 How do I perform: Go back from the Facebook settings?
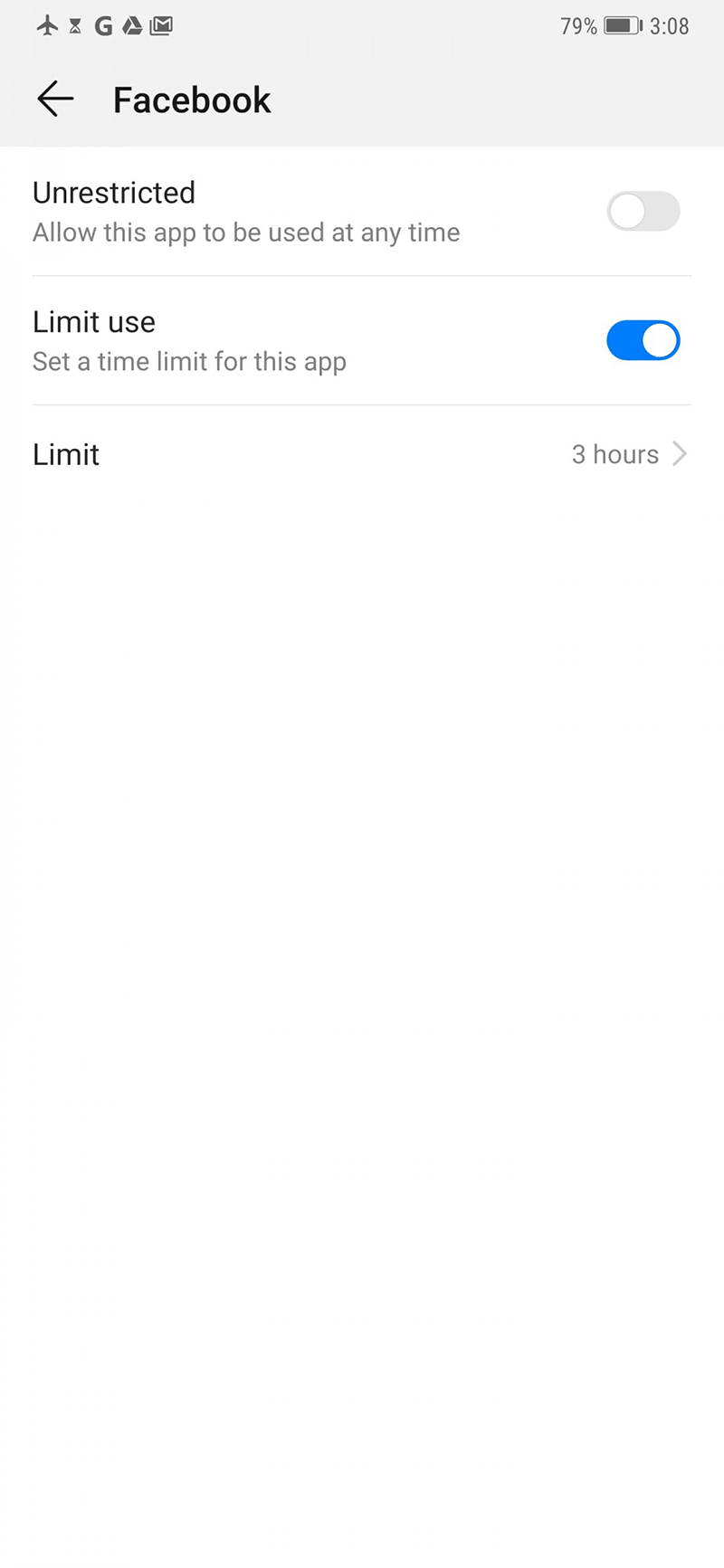55,100
